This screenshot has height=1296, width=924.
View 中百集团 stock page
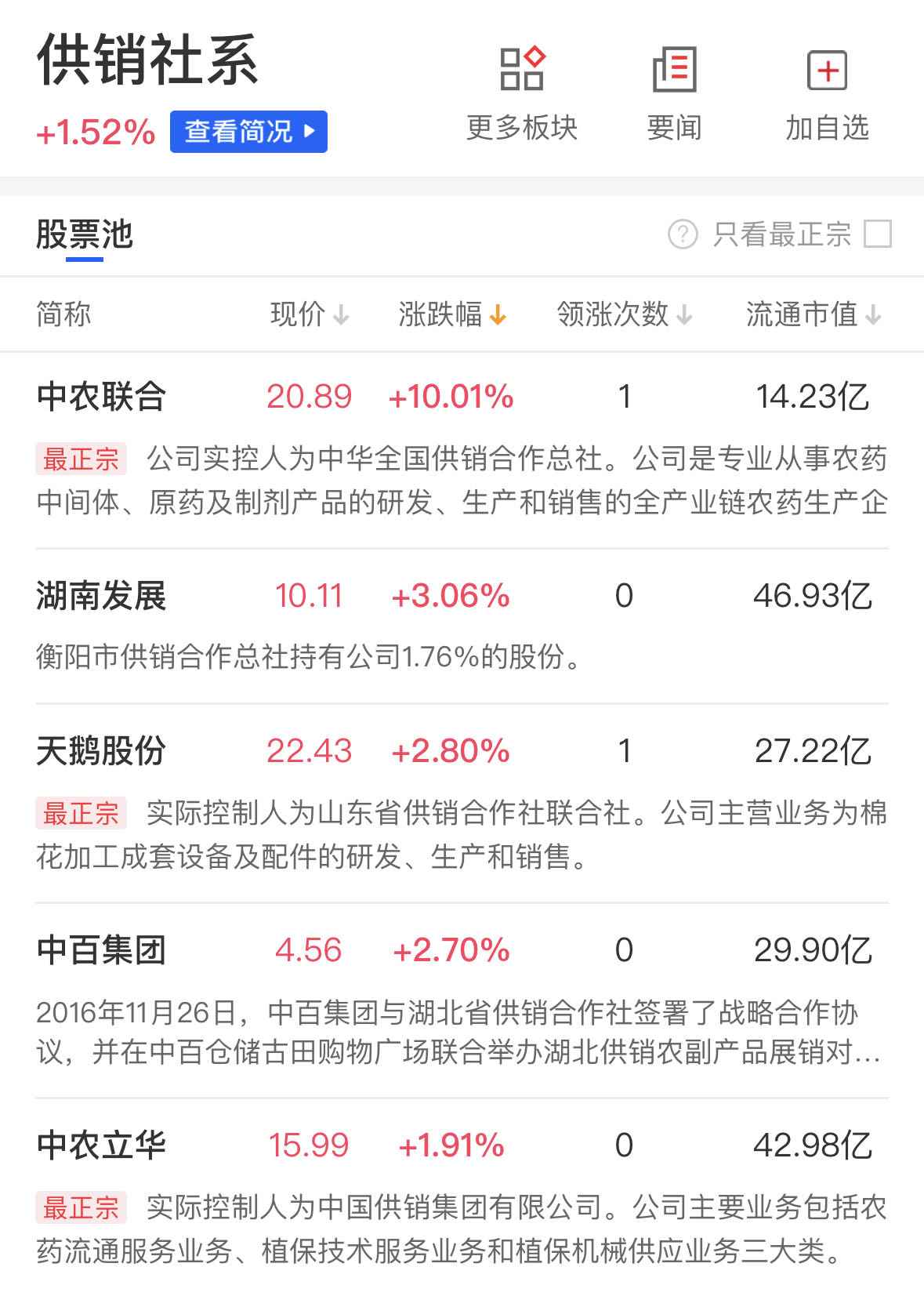point(102,950)
